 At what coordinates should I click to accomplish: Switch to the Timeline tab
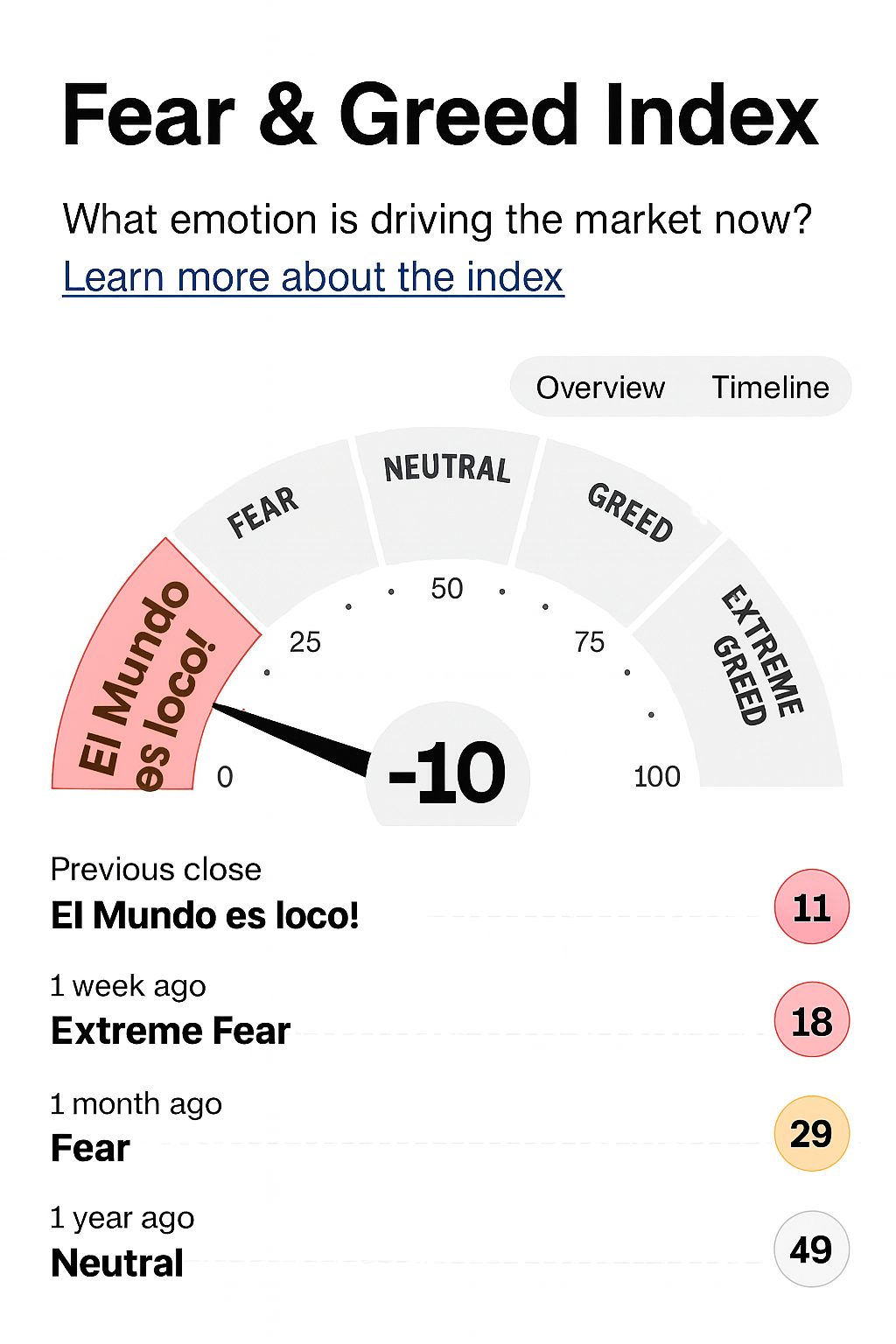(770, 388)
